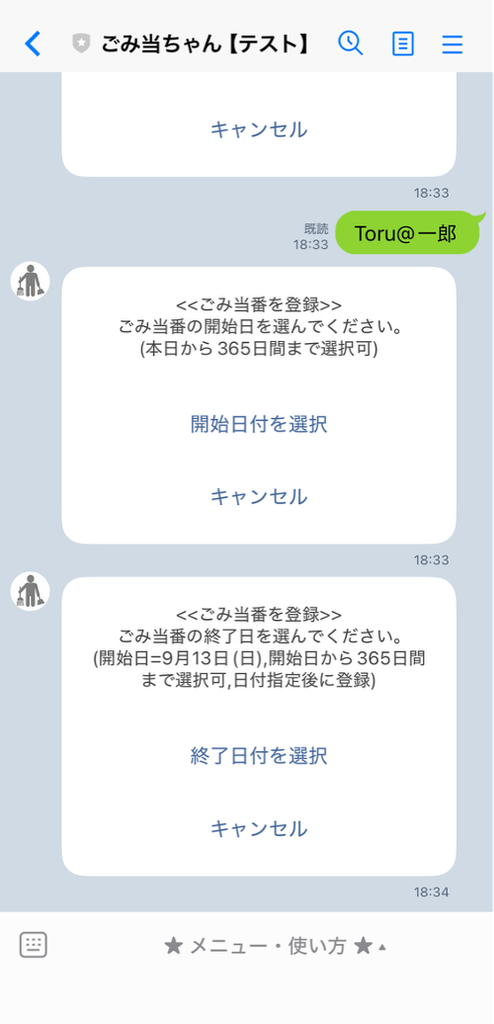Expand the ★メニュー・使い方★ rich menu
Image resolution: width=494 pixels, height=1024 pixels.
275,946
